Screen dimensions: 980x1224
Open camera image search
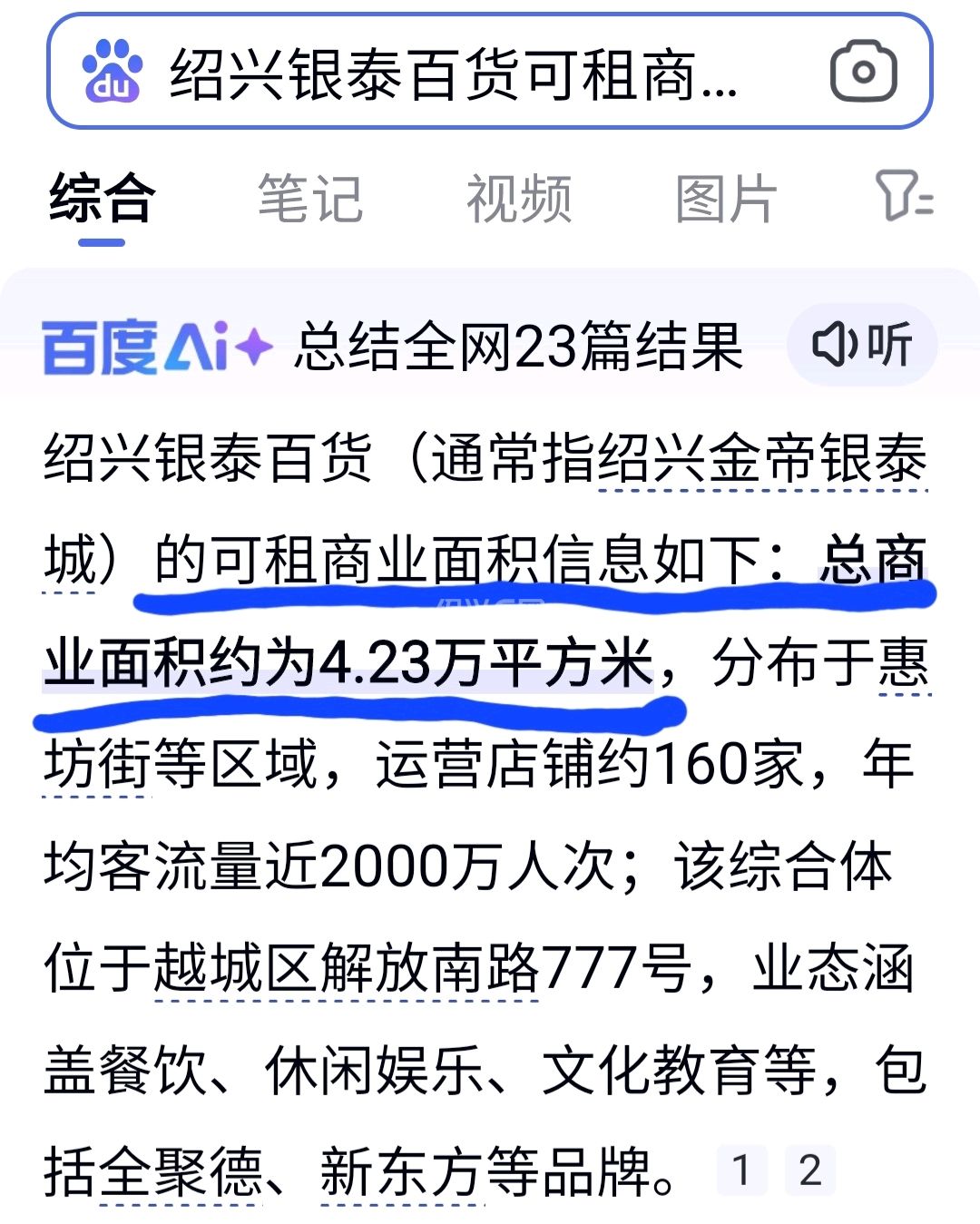pos(863,73)
